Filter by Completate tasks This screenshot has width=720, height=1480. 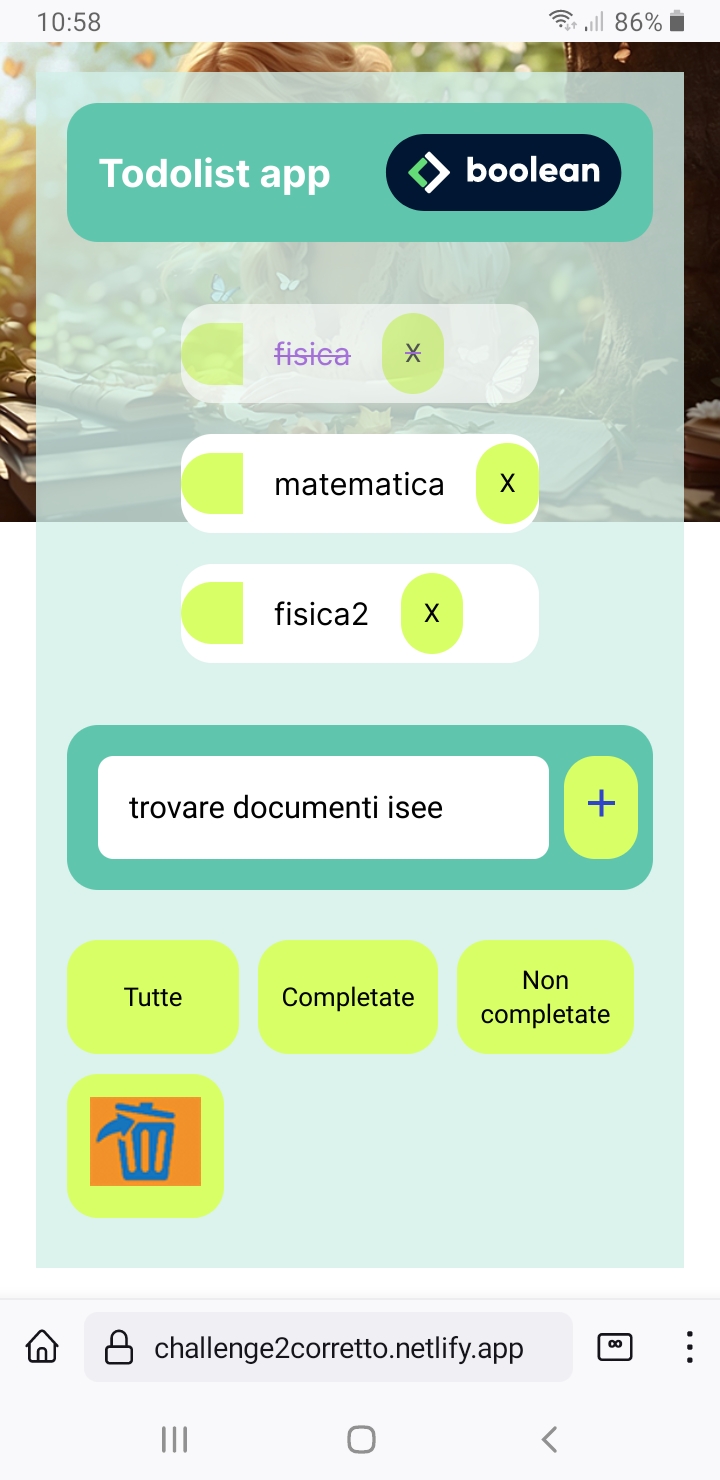(x=348, y=997)
